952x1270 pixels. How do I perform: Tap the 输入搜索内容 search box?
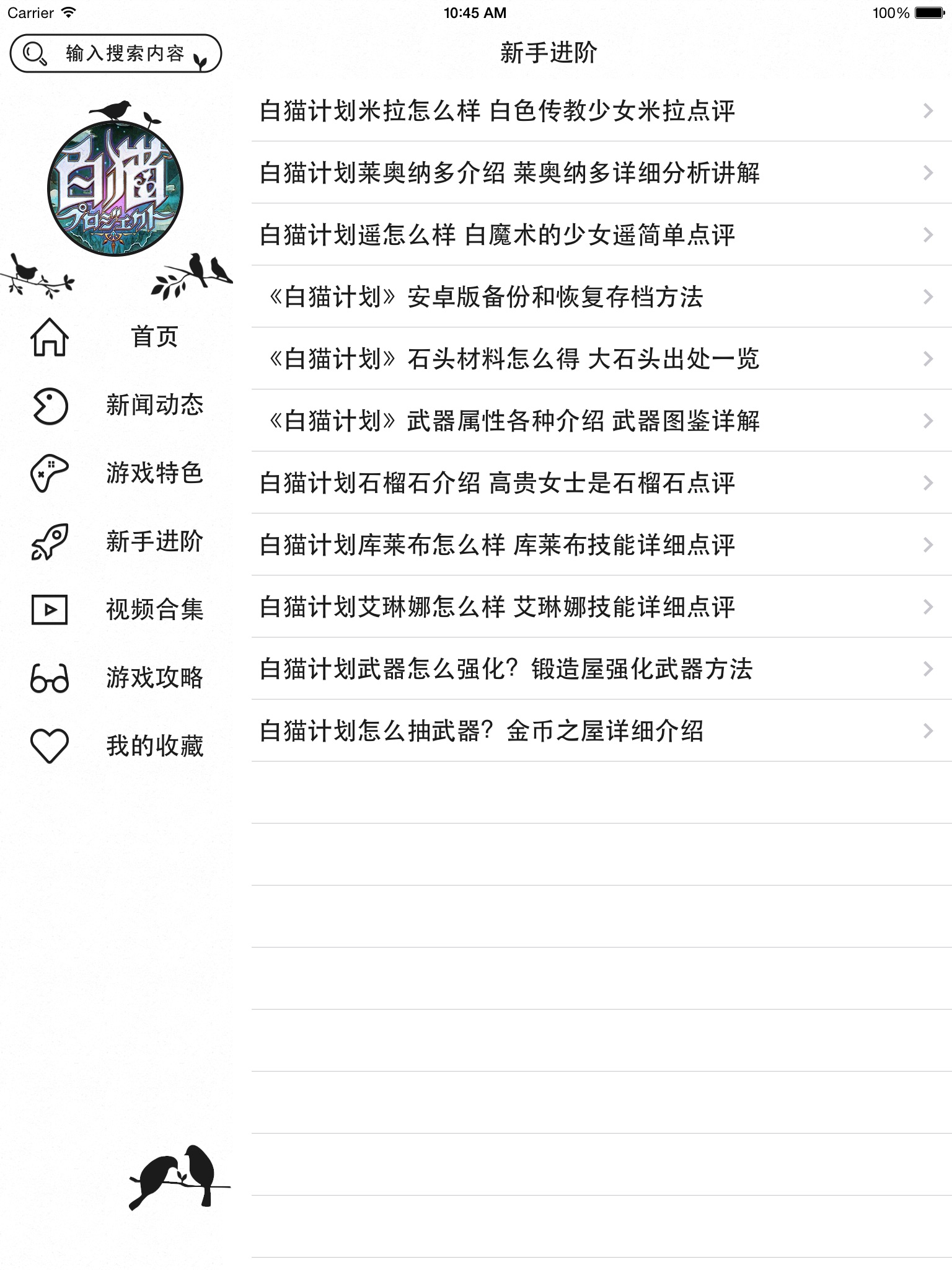116,53
